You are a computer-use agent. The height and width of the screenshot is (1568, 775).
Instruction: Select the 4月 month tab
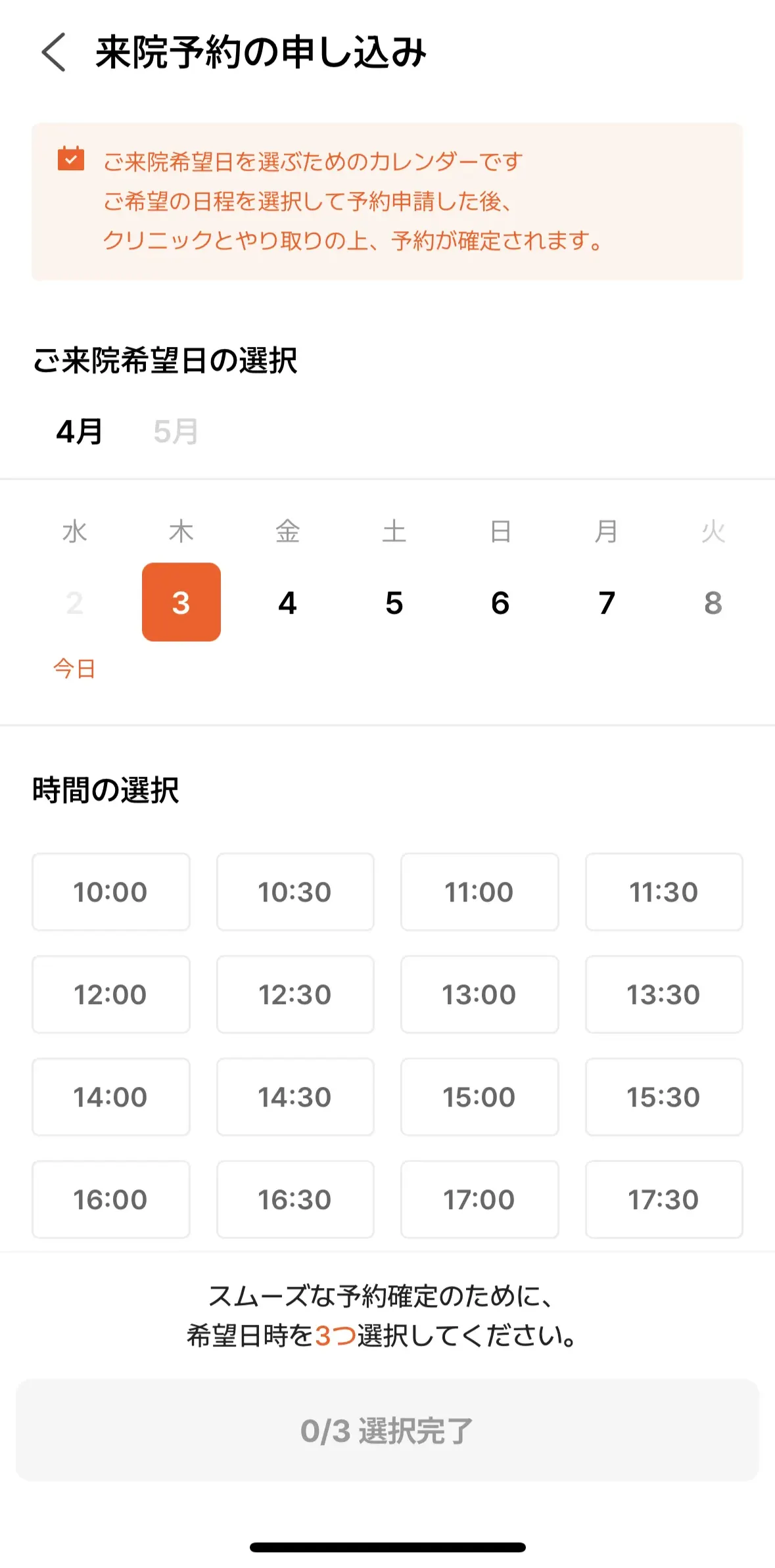pos(80,432)
